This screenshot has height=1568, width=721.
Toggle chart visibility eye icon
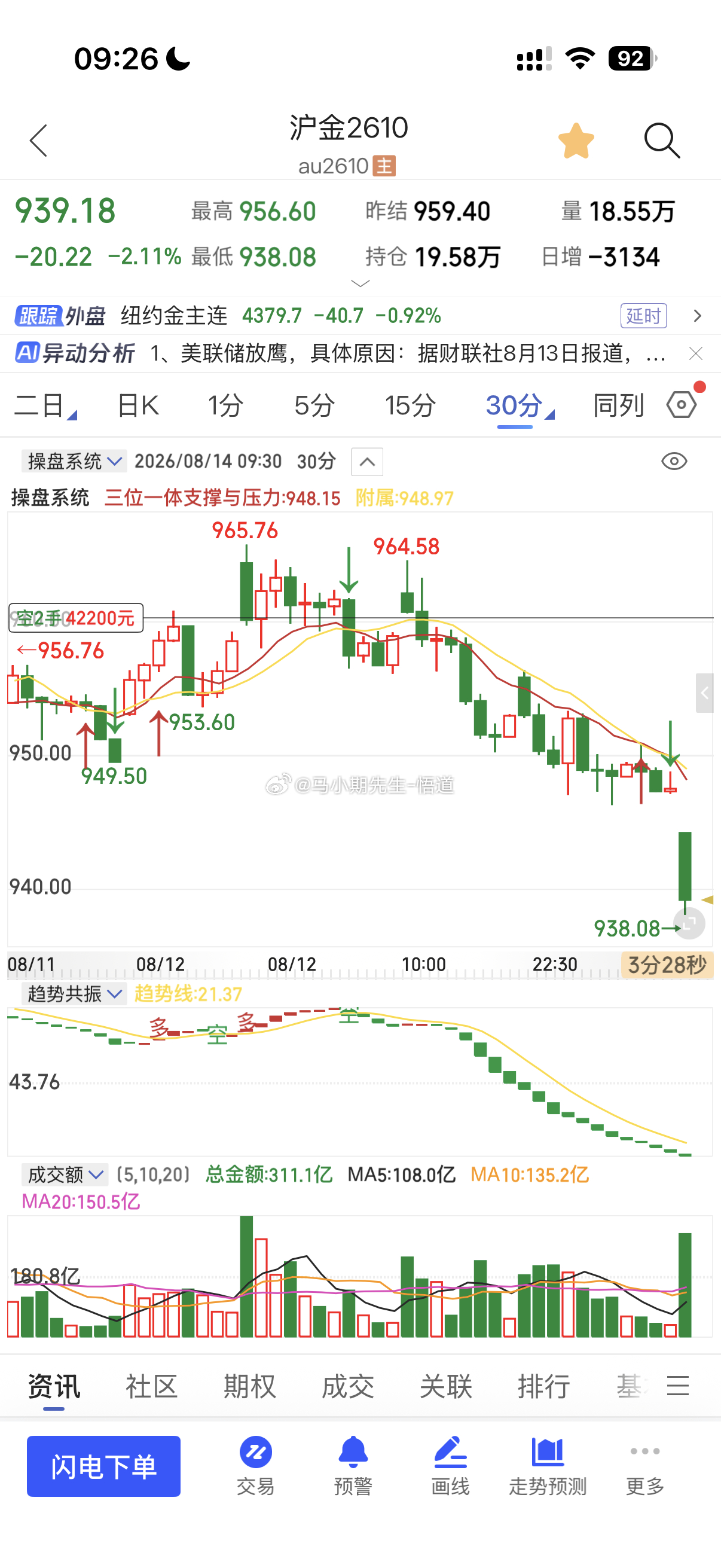674,461
